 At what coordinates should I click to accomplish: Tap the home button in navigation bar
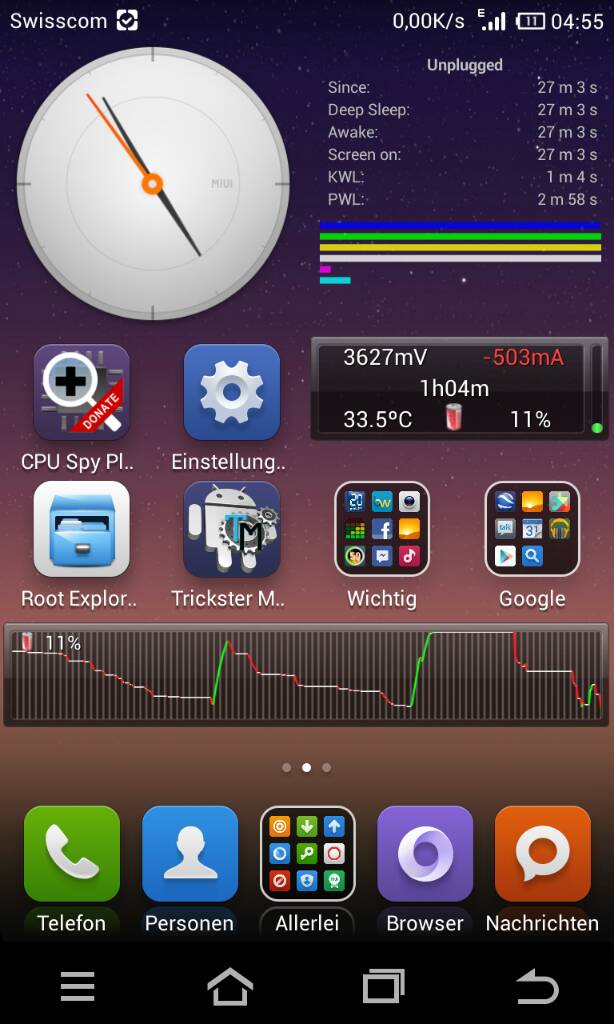tap(230, 987)
